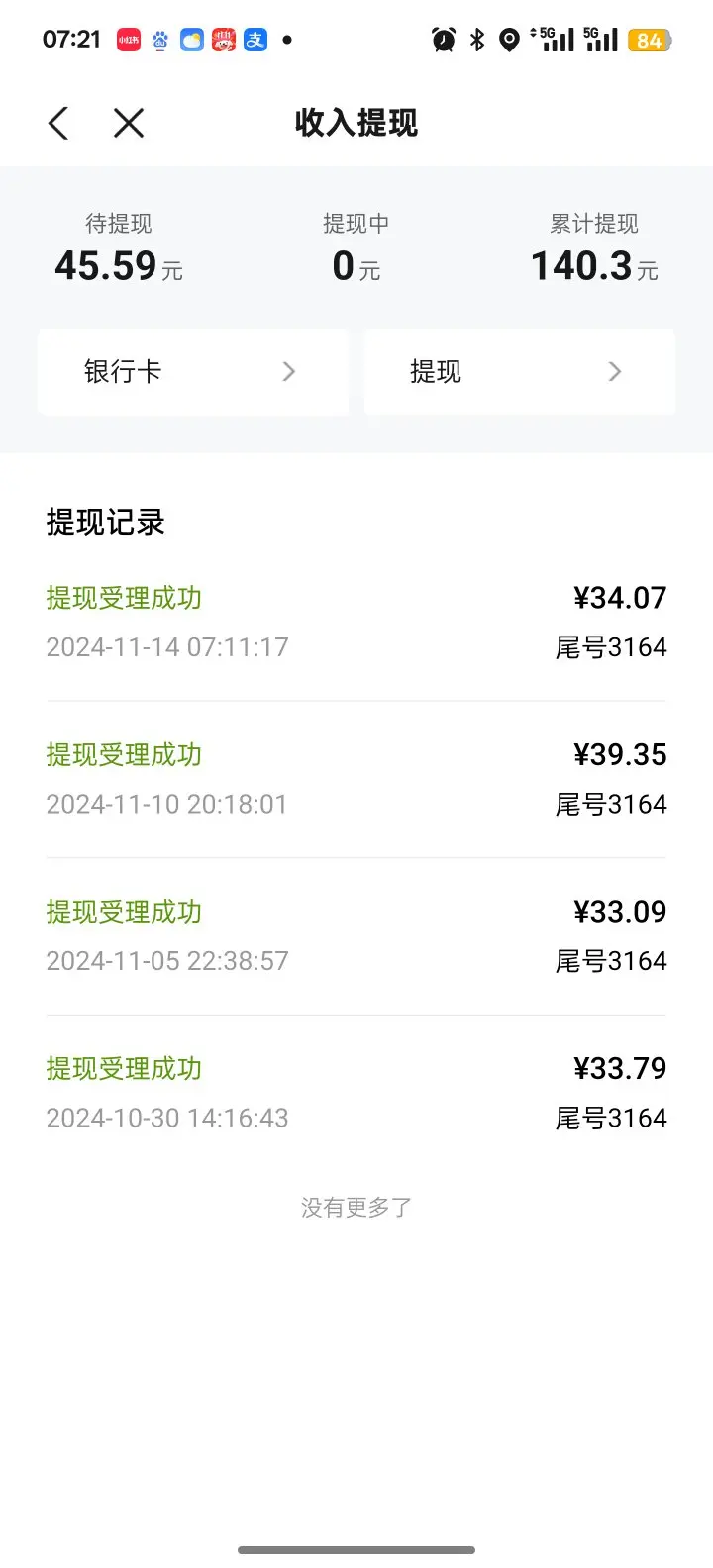Screen dimensions: 713x1568
Task: Tap the 提现 withdraw row
Action: tap(520, 372)
